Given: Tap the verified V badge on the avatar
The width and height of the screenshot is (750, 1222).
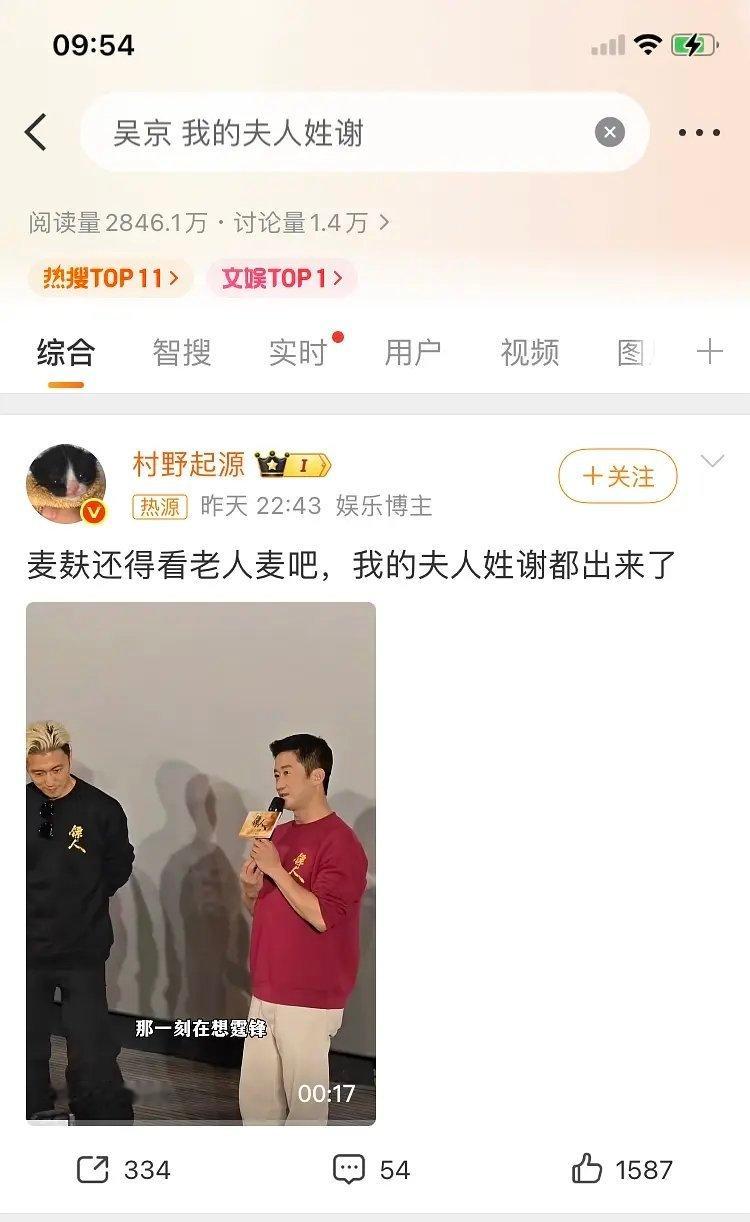Looking at the screenshot, I should pyautogui.click(x=95, y=510).
